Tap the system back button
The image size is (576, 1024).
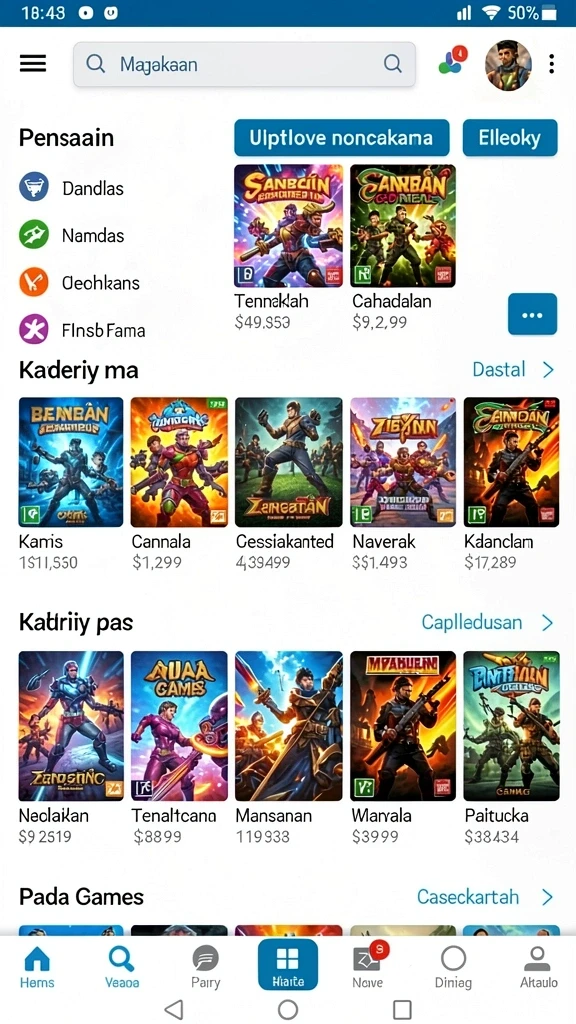(173, 1009)
